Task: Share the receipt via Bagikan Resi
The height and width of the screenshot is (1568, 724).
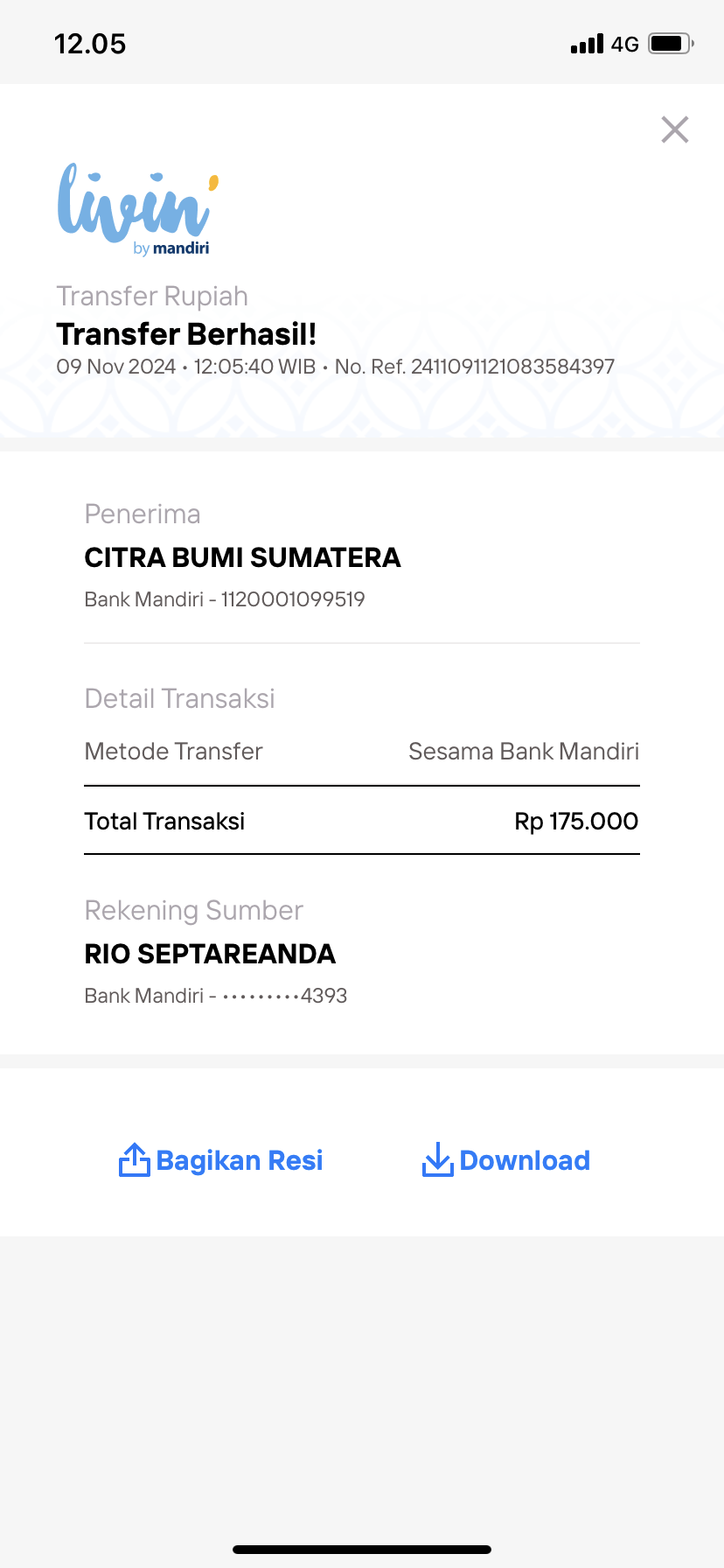Action: 221,1160
